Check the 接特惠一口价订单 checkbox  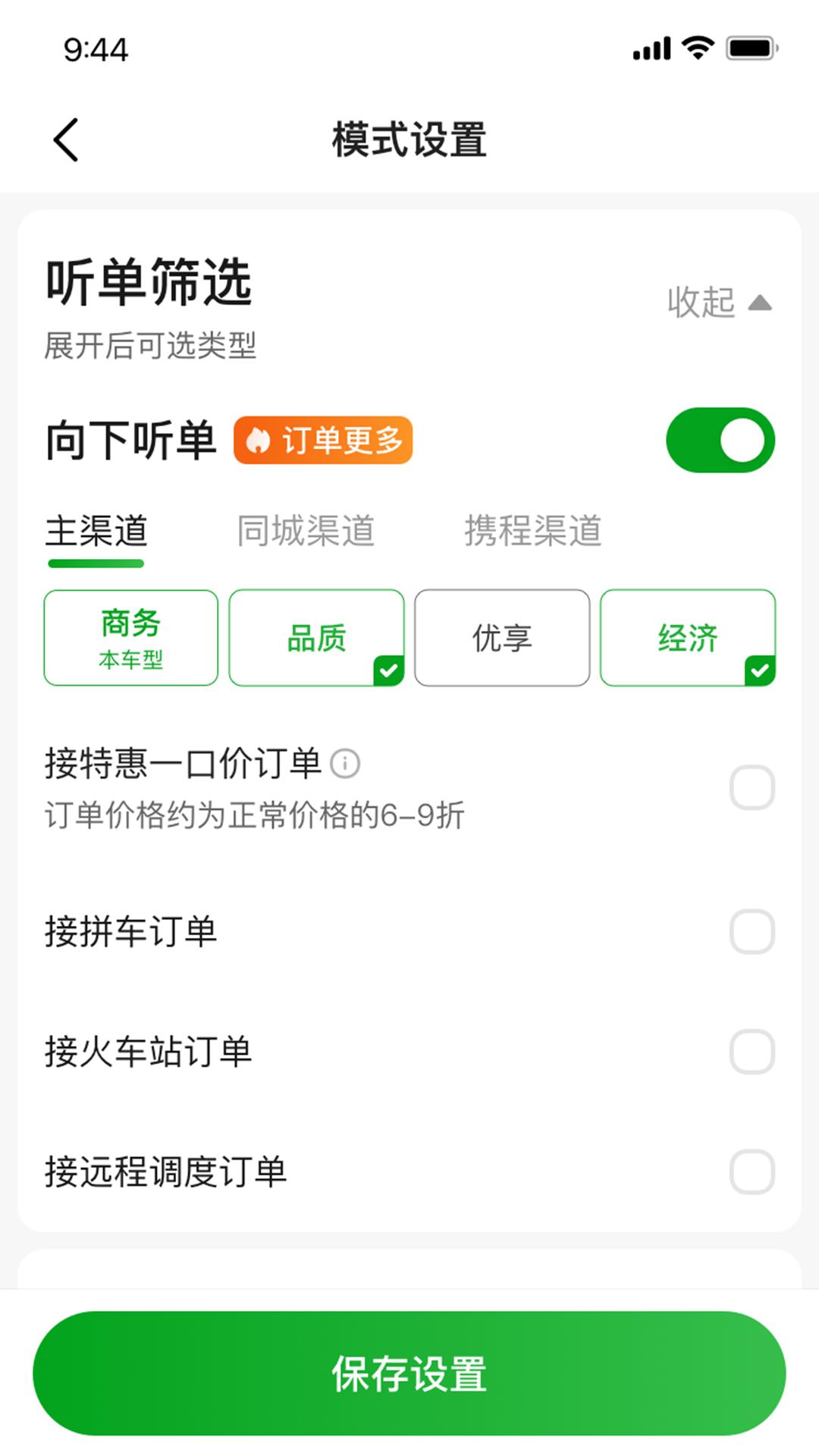pyautogui.click(x=753, y=789)
